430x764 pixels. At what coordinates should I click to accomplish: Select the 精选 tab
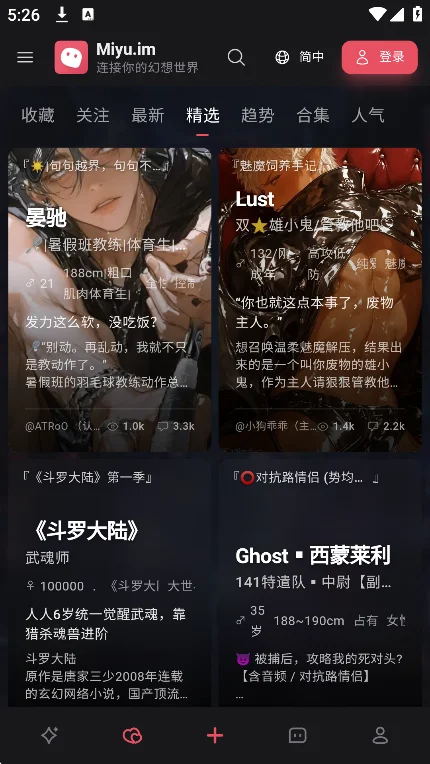click(203, 115)
